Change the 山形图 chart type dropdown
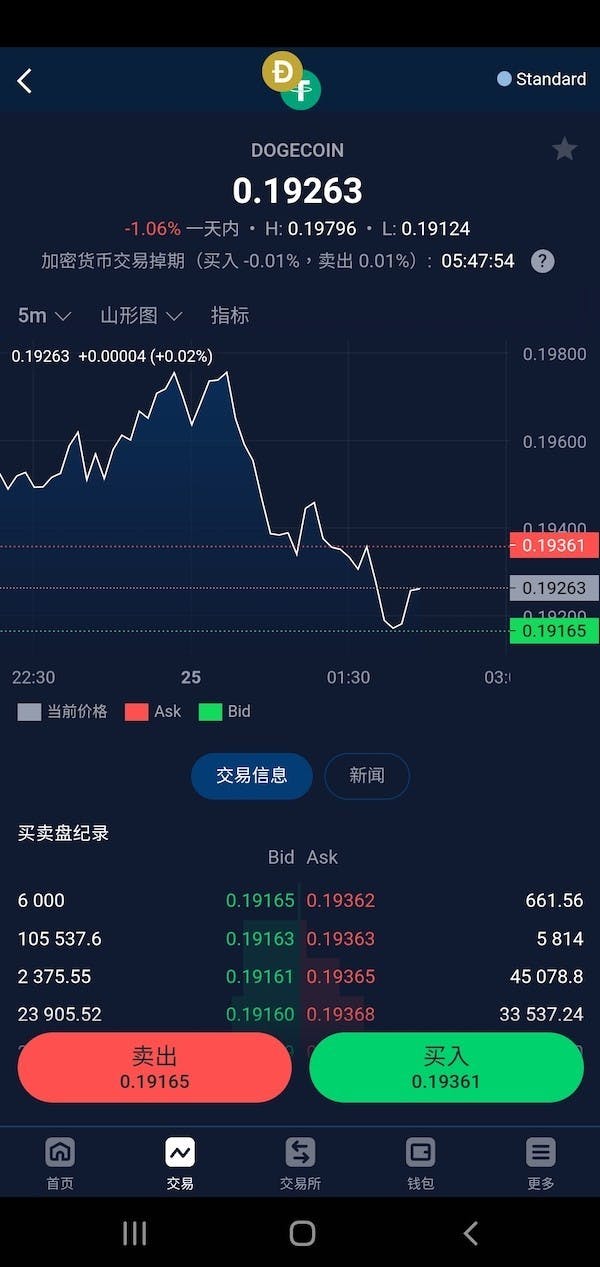Viewport: 600px width, 1267px height. (x=141, y=316)
